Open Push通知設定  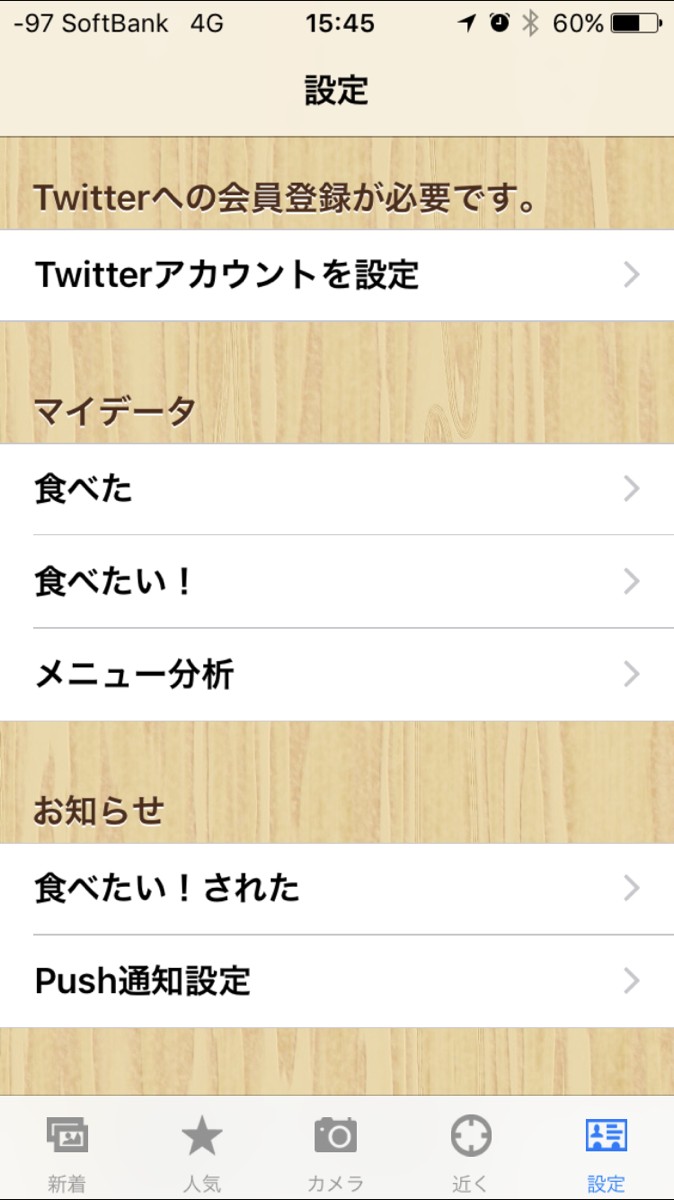[x=337, y=981]
